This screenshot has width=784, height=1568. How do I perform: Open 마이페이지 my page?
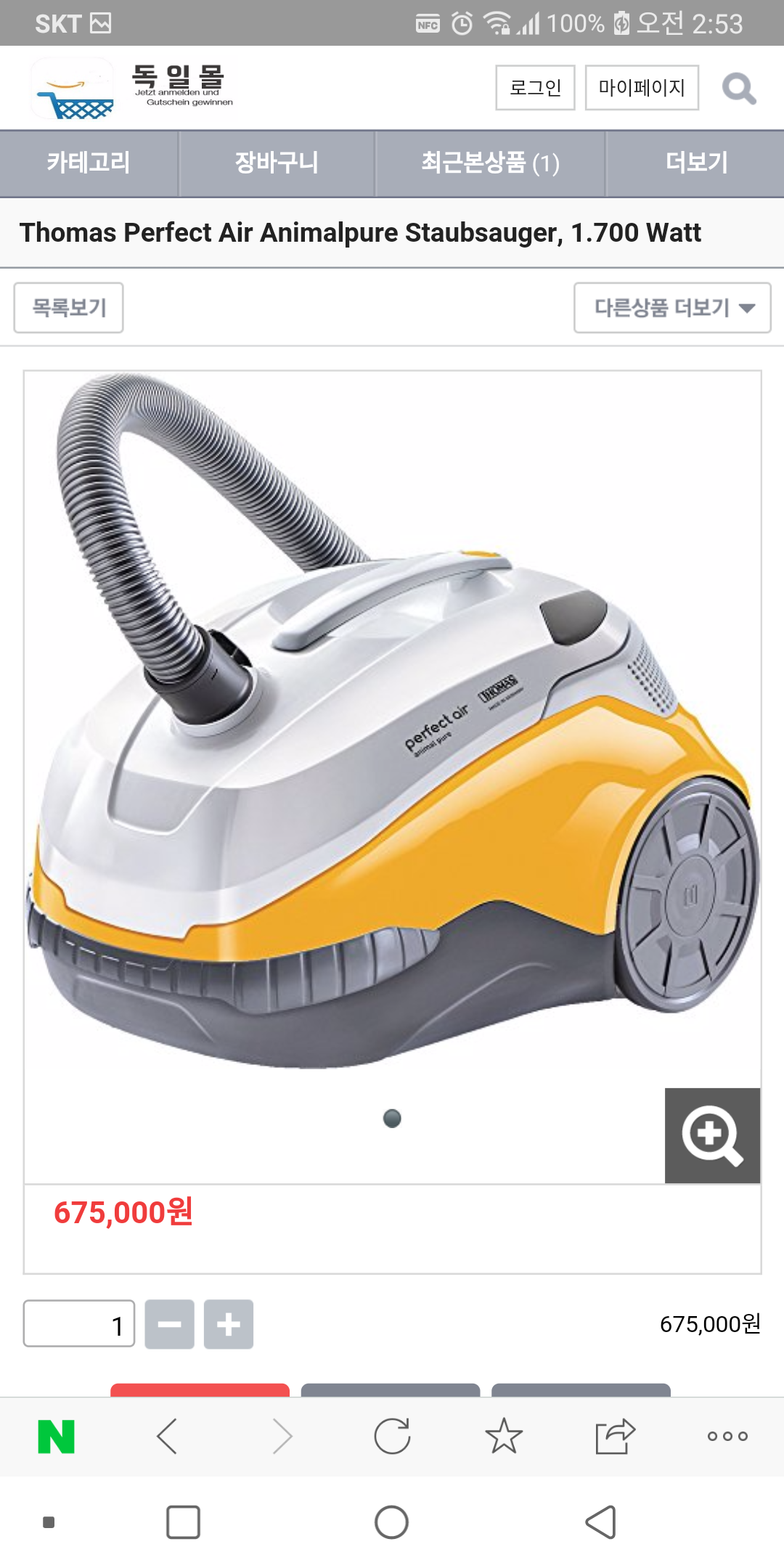click(x=642, y=88)
